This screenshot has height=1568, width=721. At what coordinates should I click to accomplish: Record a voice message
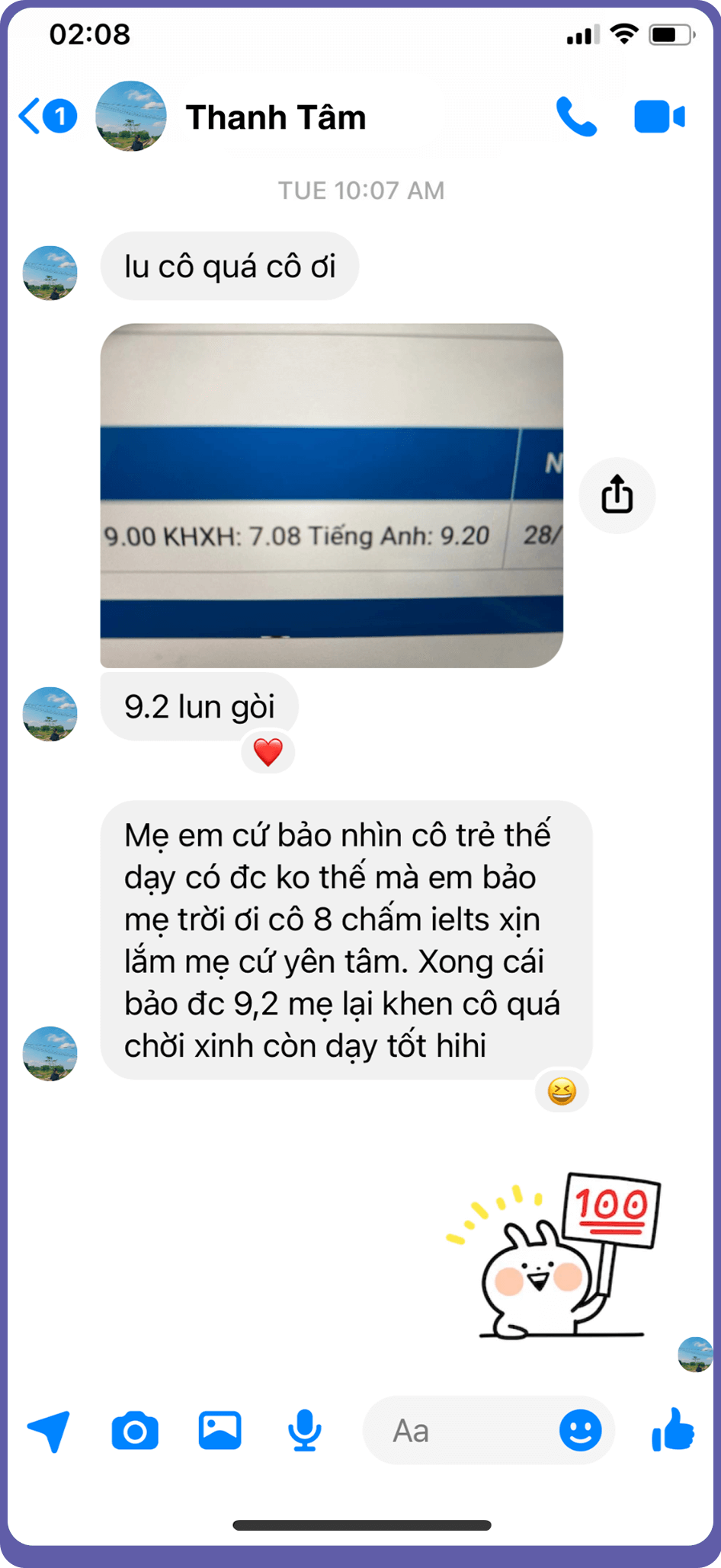click(x=304, y=1431)
